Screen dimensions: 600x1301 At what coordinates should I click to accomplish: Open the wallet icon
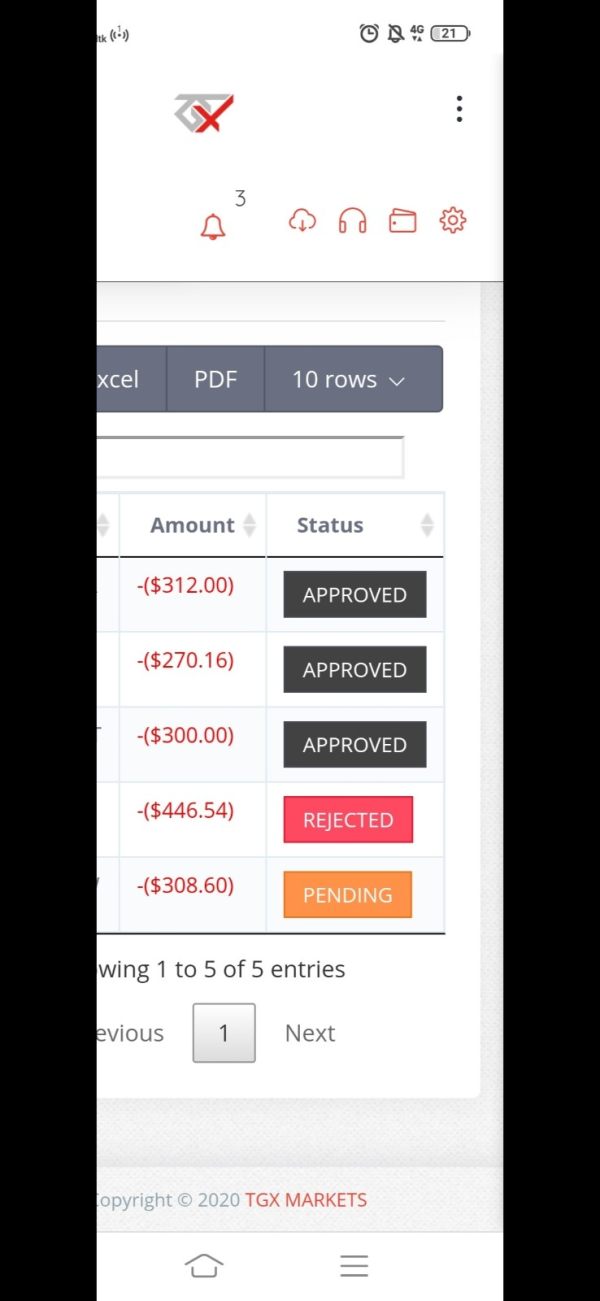click(402, 221)
